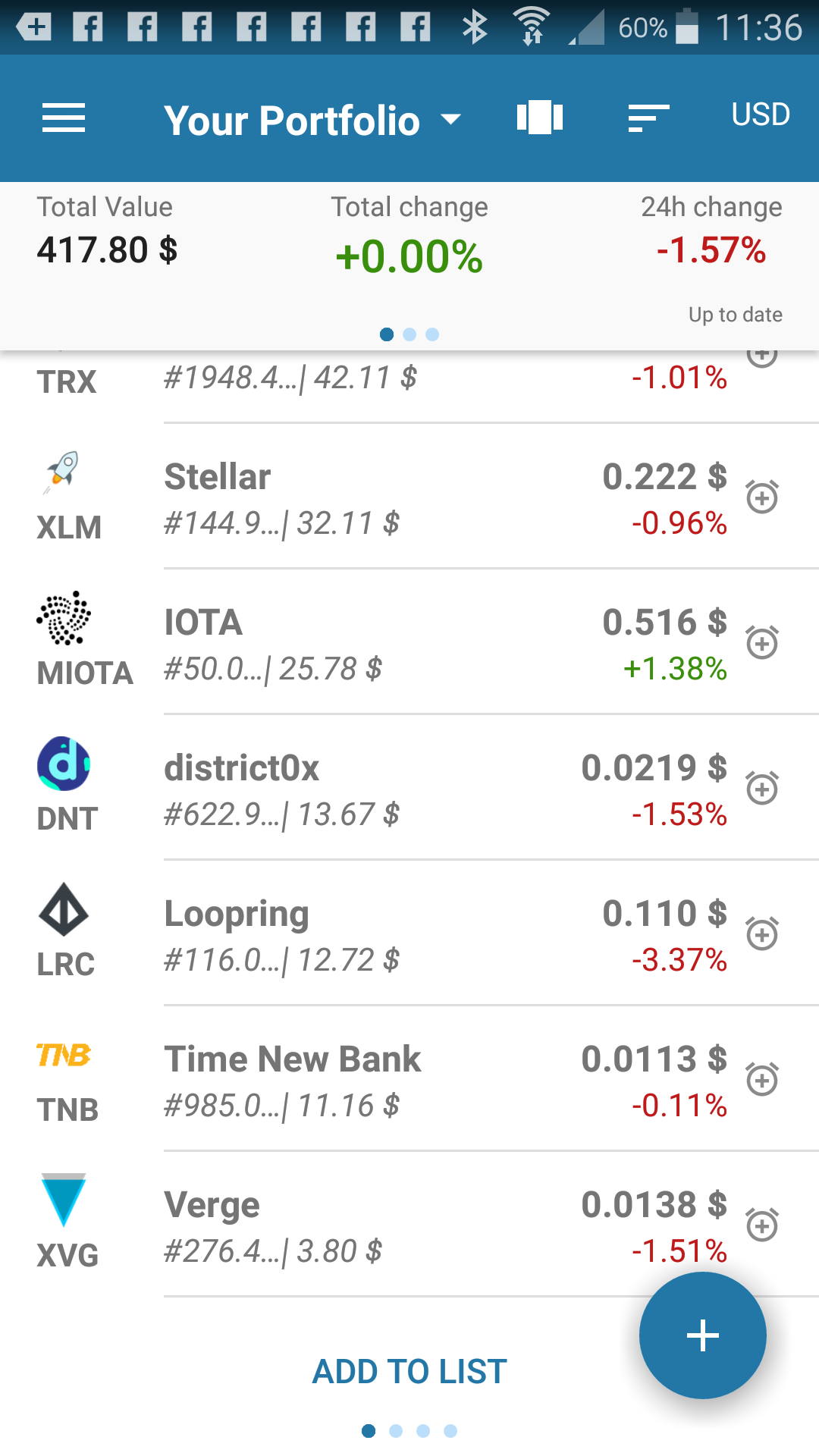Create a price alert for Loopring
This screenshot has height=1456, width=819.
click(x=762, y=934)
